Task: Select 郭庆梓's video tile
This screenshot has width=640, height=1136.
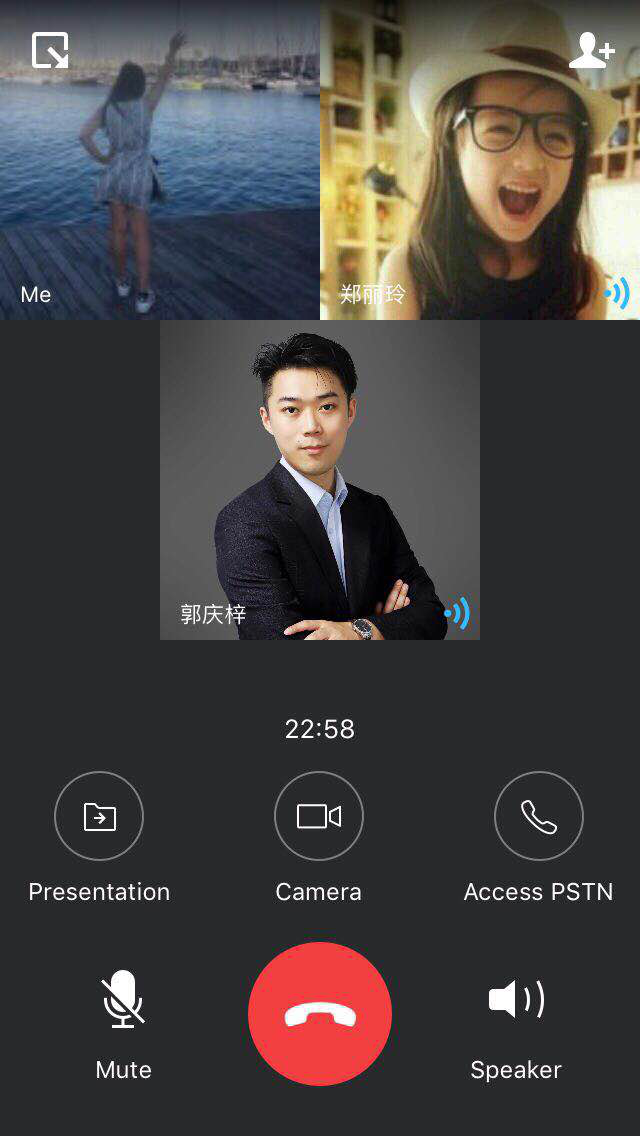Action: pyautogui.click(x=320, y=480)
